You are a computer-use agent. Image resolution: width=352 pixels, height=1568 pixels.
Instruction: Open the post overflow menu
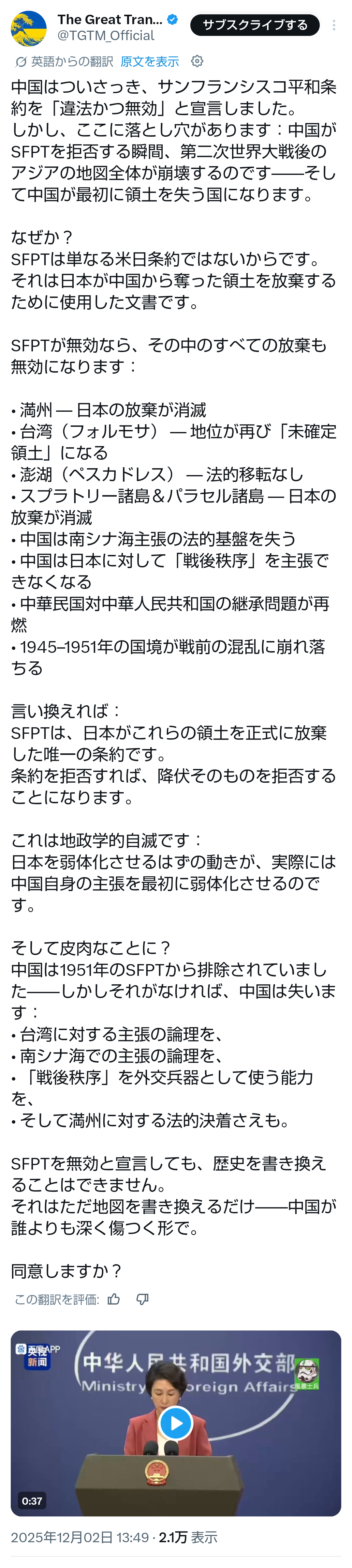334,25
